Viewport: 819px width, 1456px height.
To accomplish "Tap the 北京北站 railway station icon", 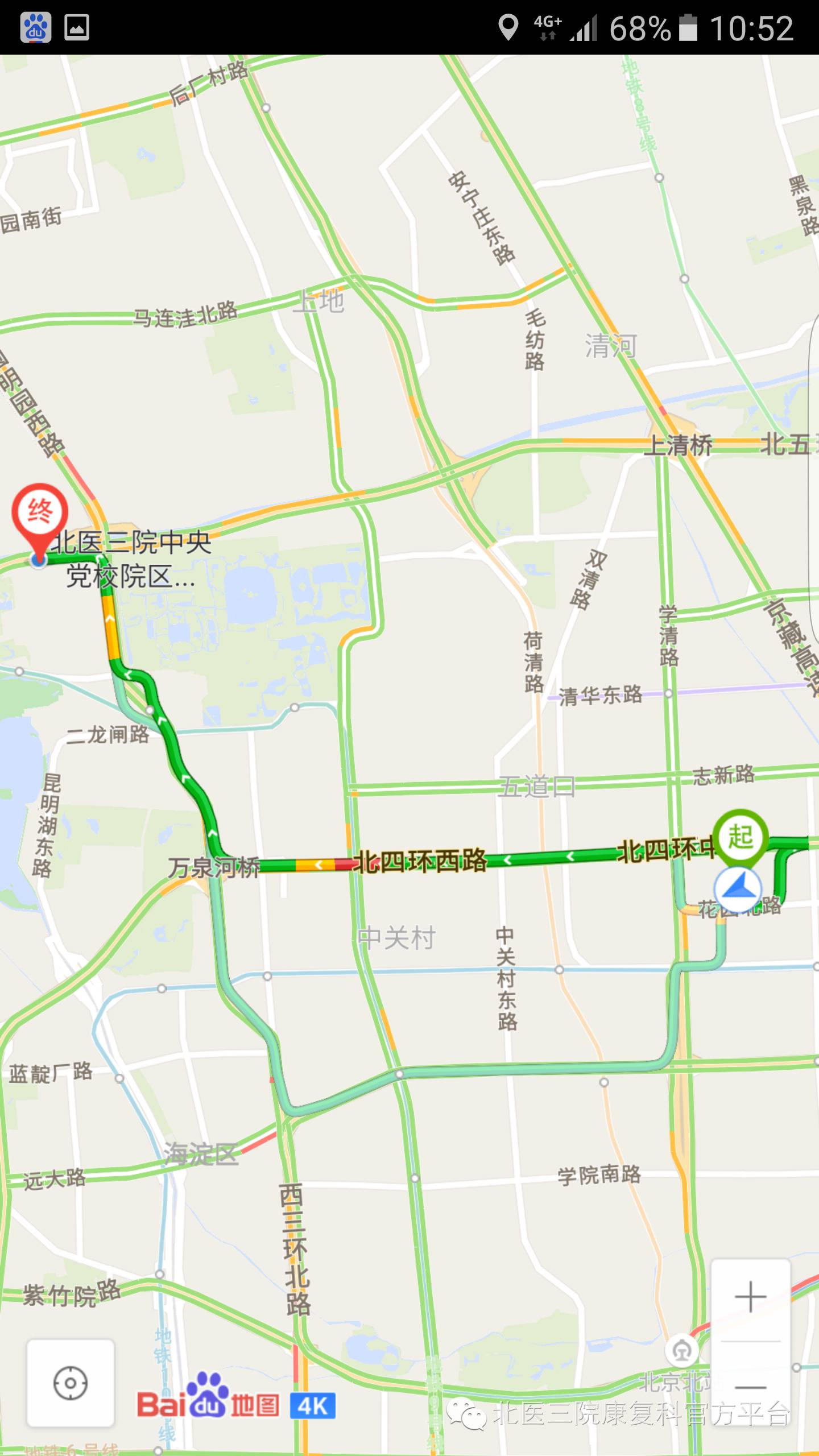I will 682,1349.
